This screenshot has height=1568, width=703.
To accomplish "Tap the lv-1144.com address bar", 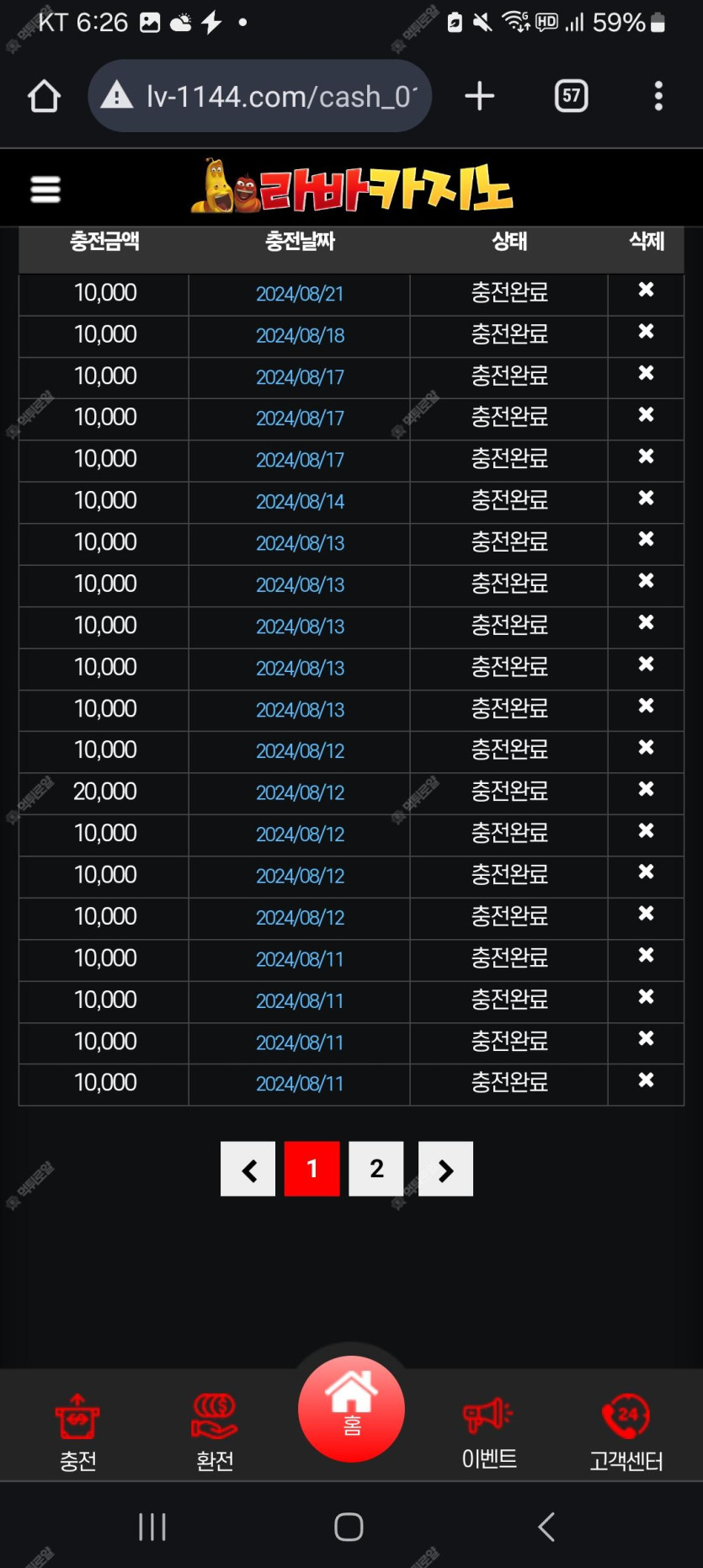I will (x=260, y=96).
